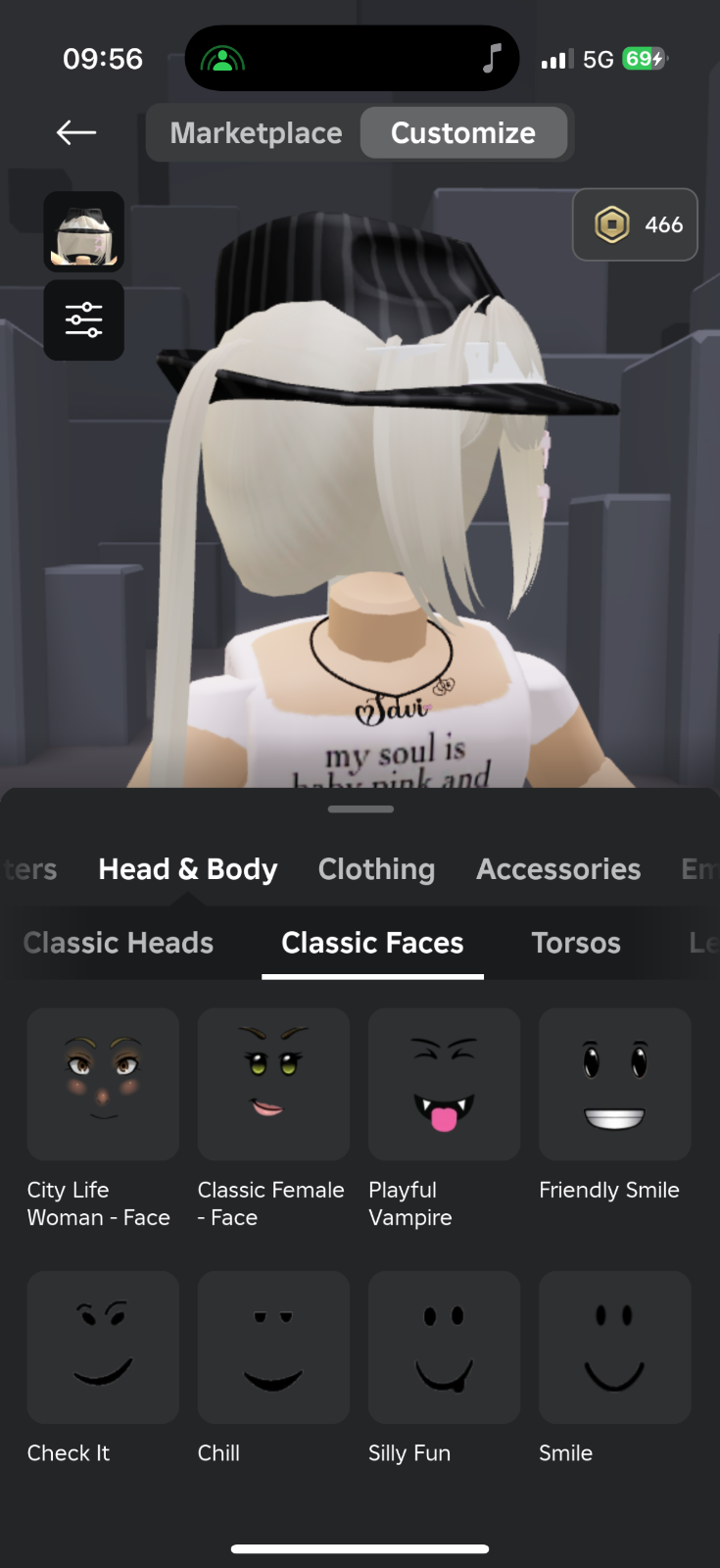
Task: Select the Friendly Smile face
Action: coord(615,1084)
